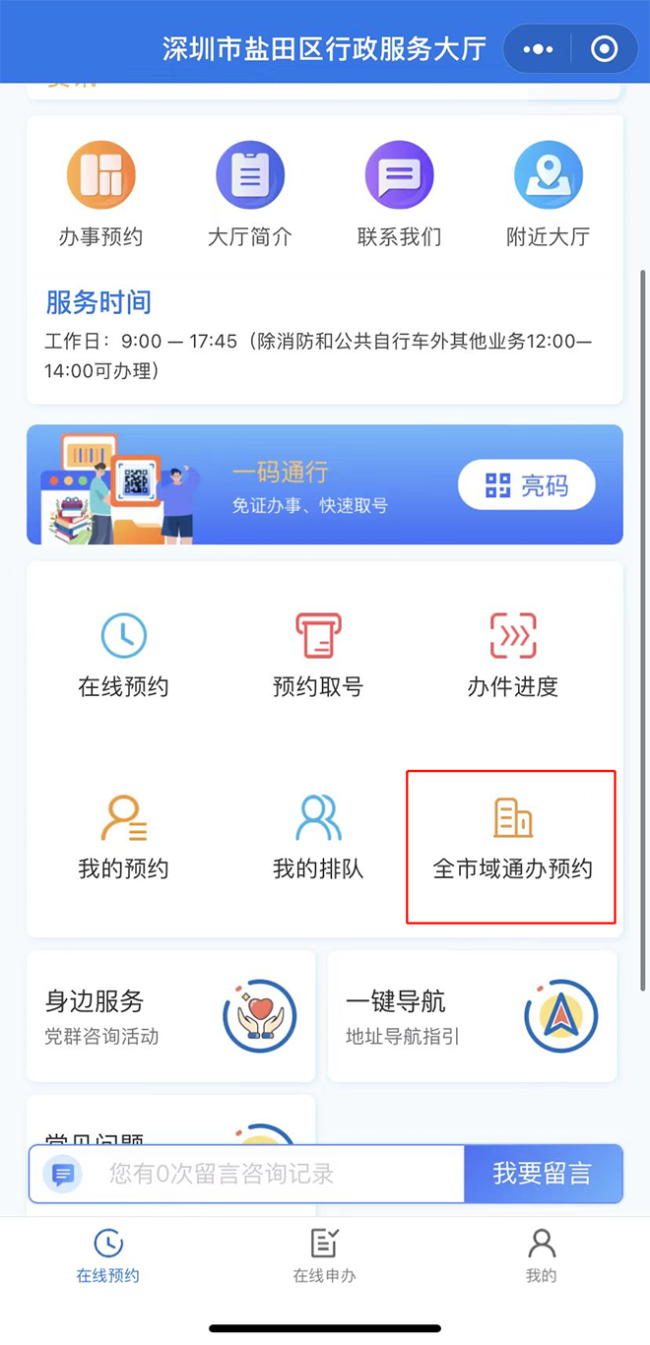Screen dimensions: 650x1345
Task: Open 我的排队 queue status
Action: pyautogui.click(x=318, y=837)
